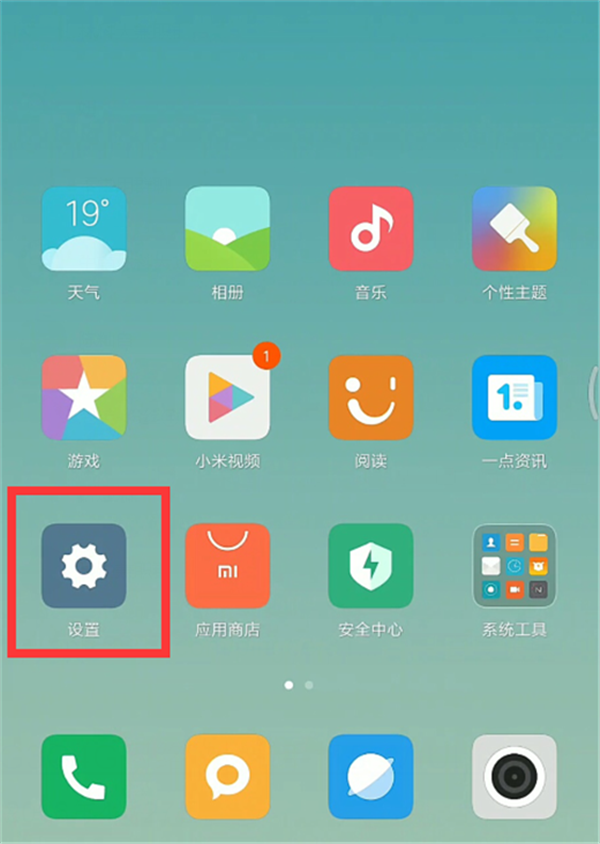Tap the second page indicator dot

pos(309,685)
